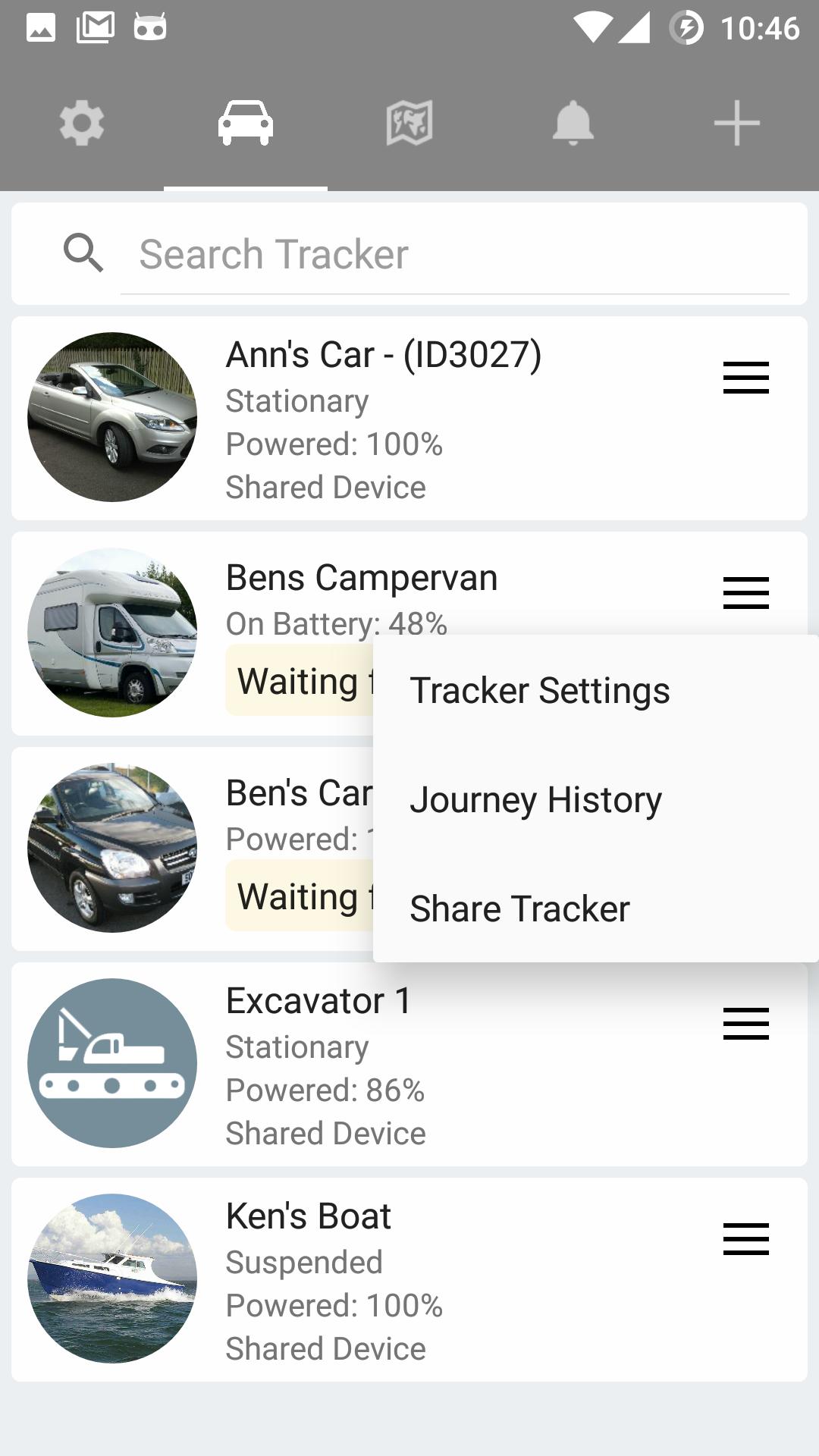Open menu for Ann's Car
819x1456 pixels.
(746, 378)
